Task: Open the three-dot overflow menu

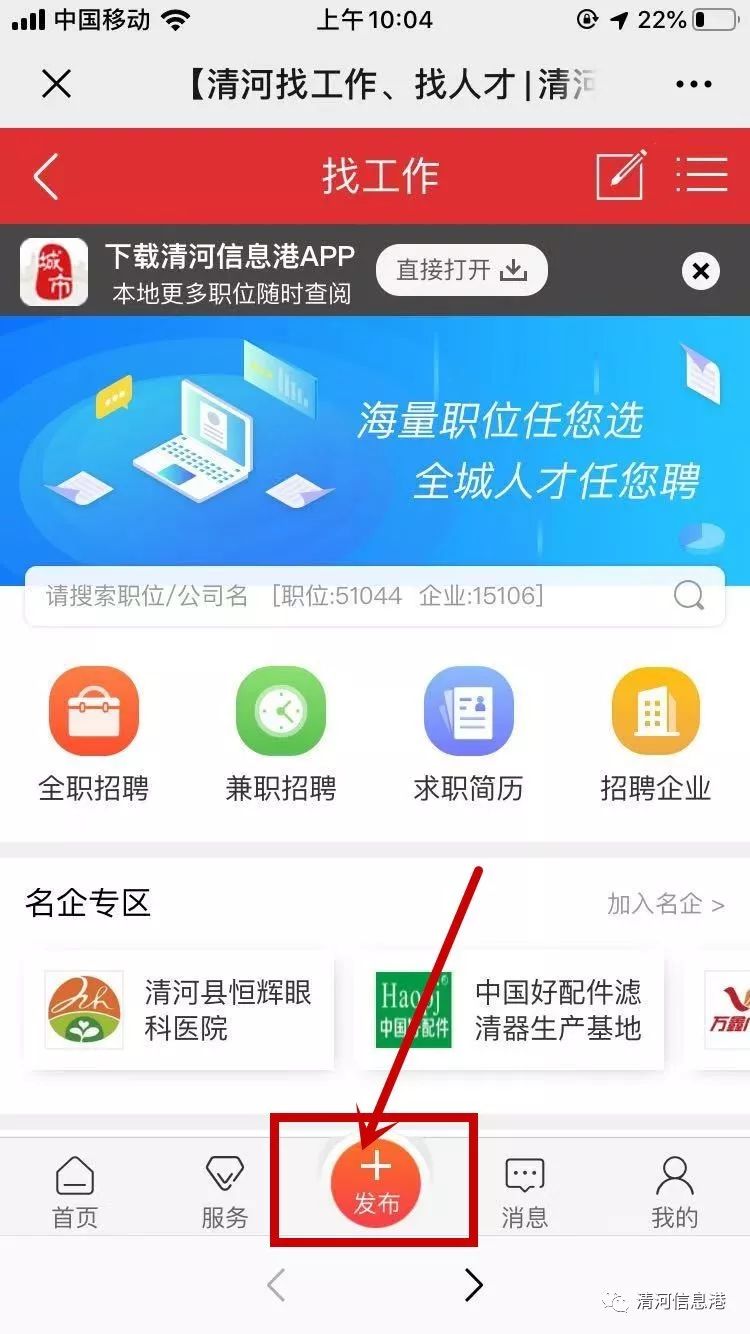Action: point(693,85)
